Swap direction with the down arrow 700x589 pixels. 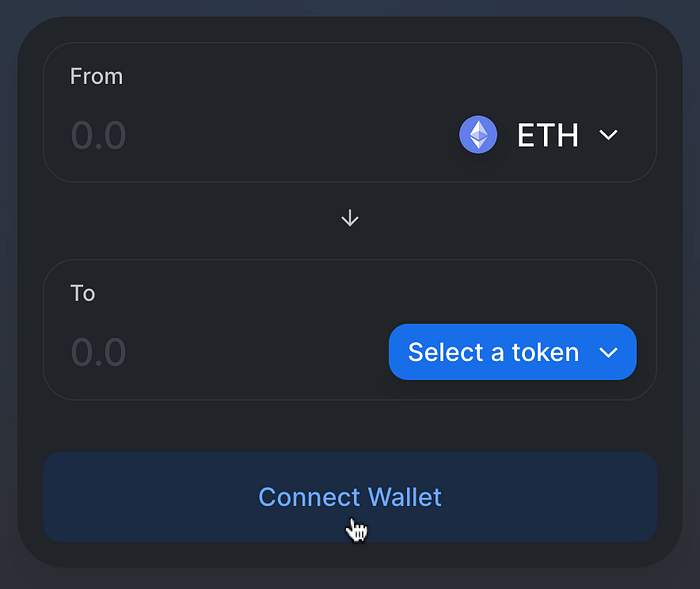point(349,218)
